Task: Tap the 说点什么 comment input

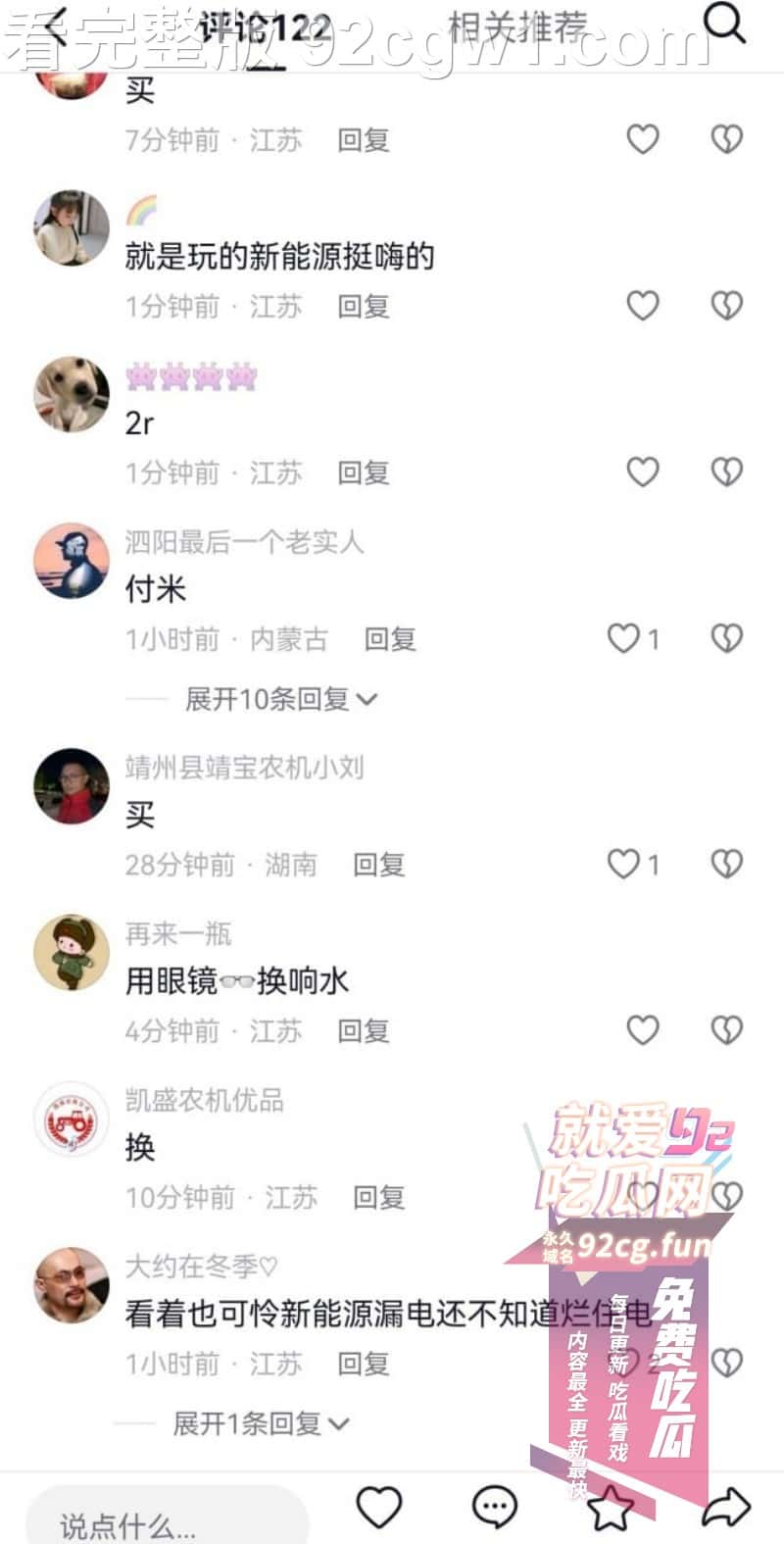Action: [167, 1522]
